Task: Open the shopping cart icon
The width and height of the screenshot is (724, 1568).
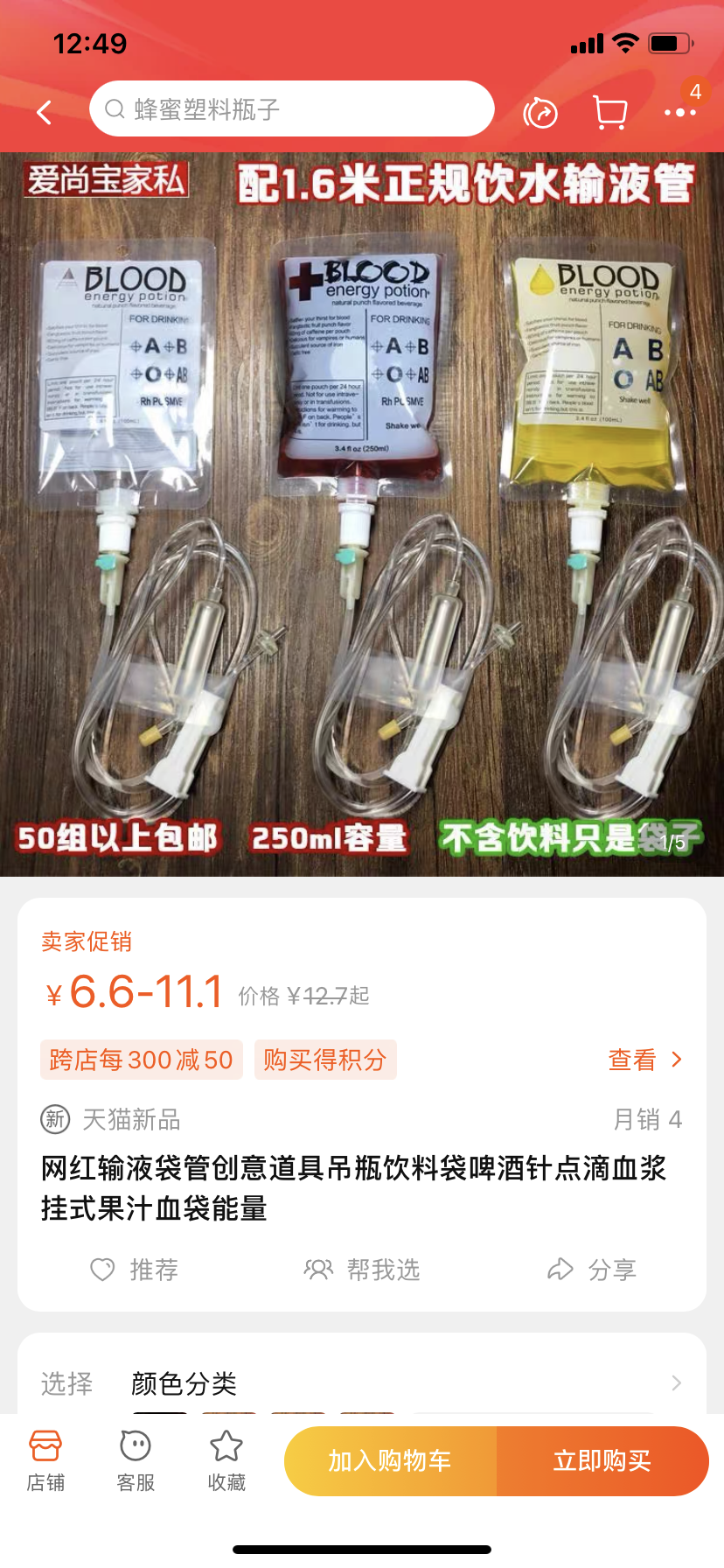Action: tap(609, 112)
